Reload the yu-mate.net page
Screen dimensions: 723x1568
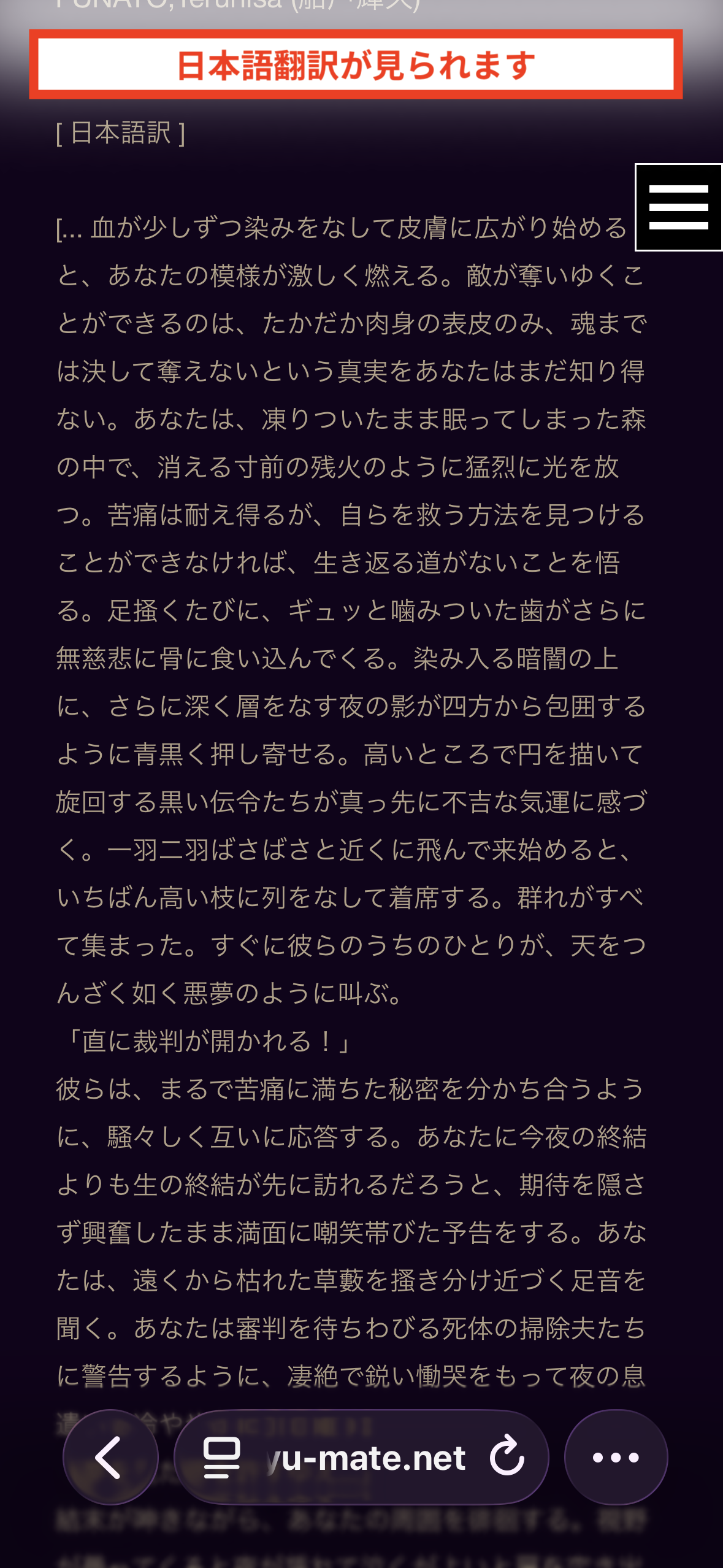(x=507, y=1455)
